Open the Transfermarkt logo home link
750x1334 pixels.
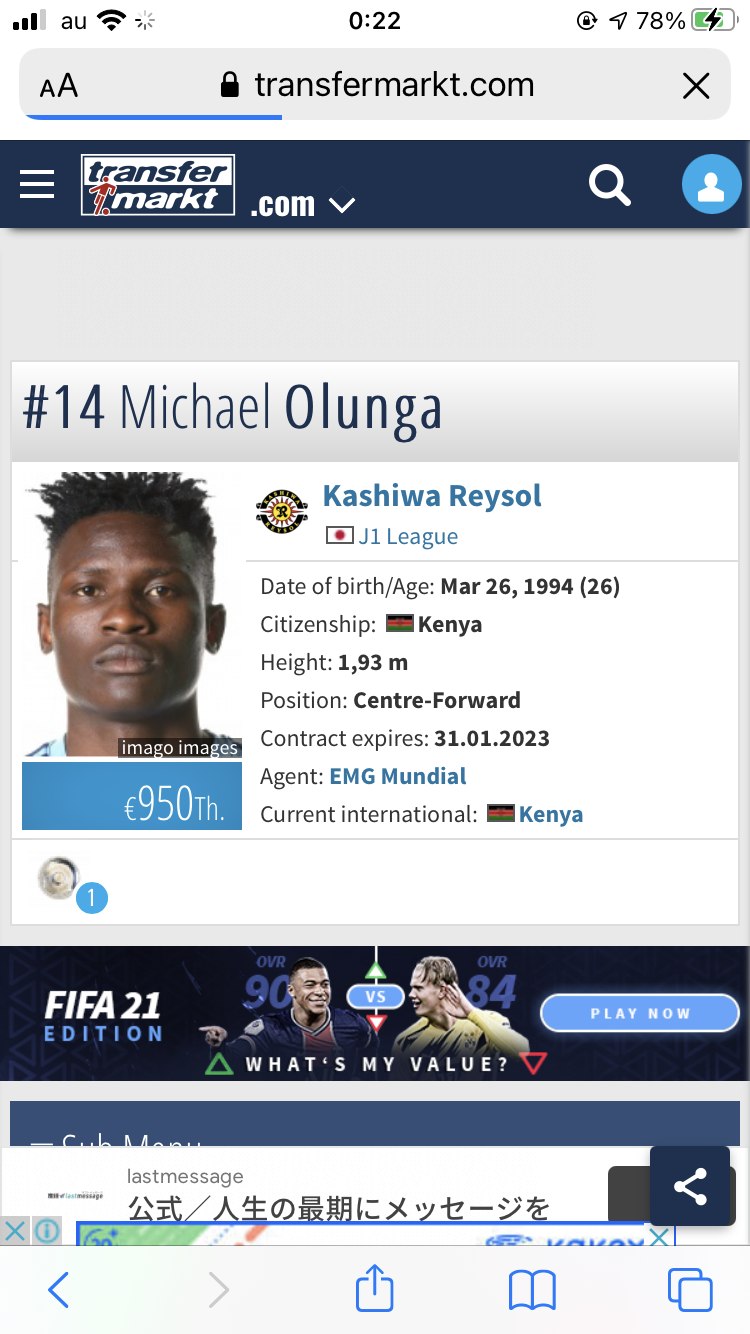158,185
